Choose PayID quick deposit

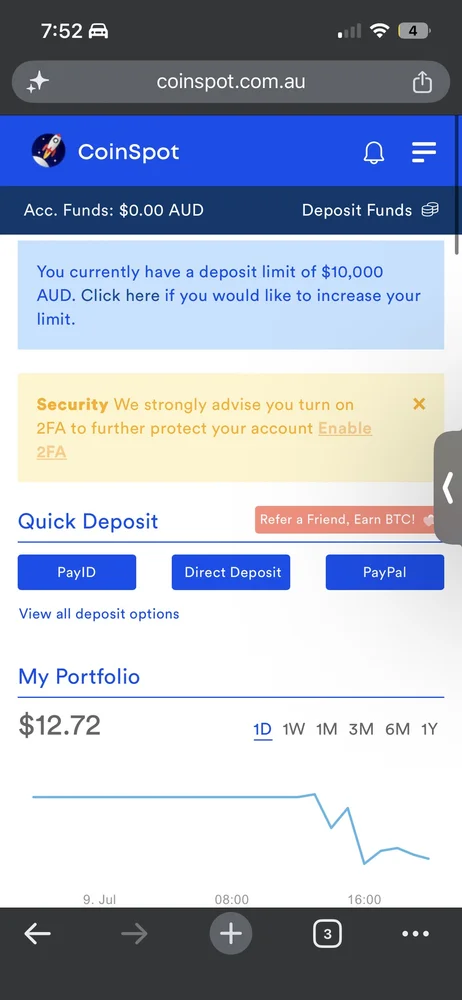point(77,572)
